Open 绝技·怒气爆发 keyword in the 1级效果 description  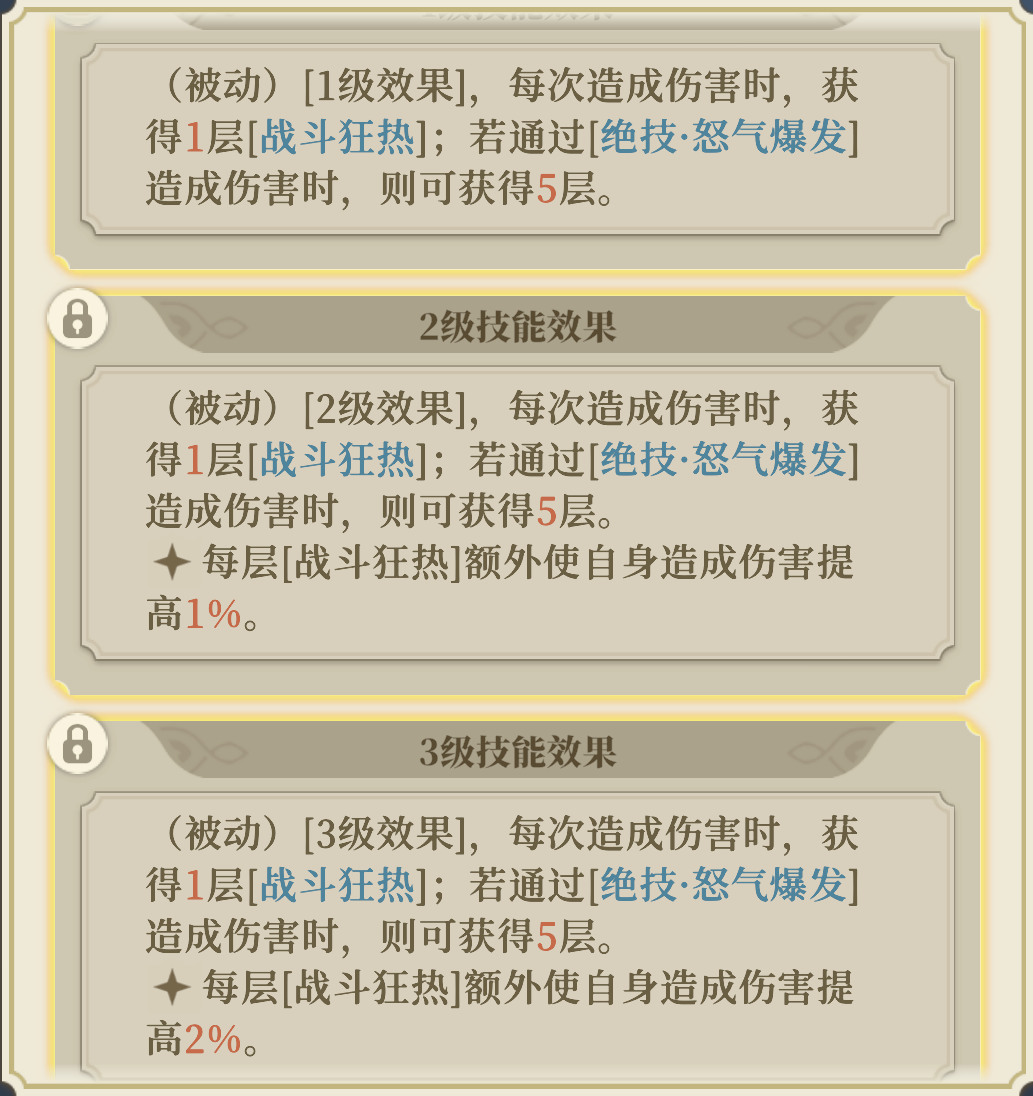[723, 139]
